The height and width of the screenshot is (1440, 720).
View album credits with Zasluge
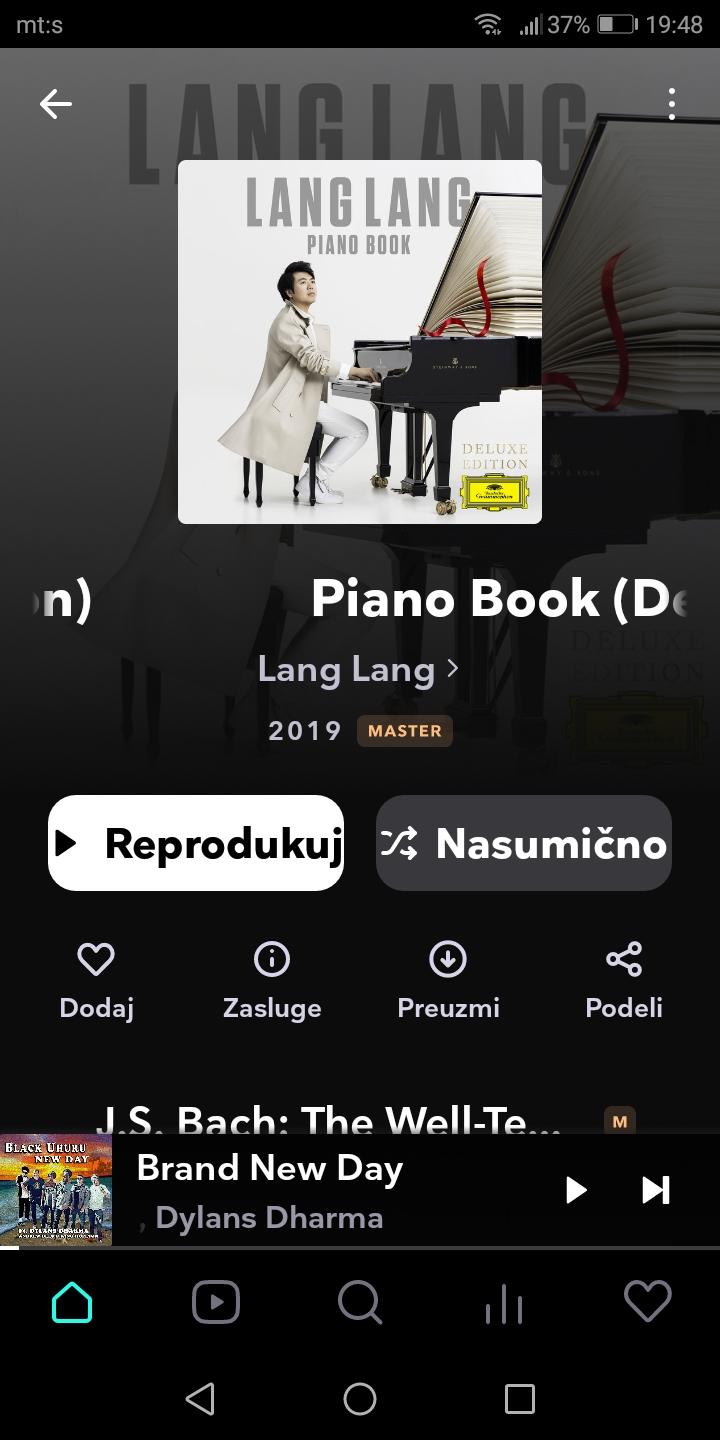pos(272,981)
